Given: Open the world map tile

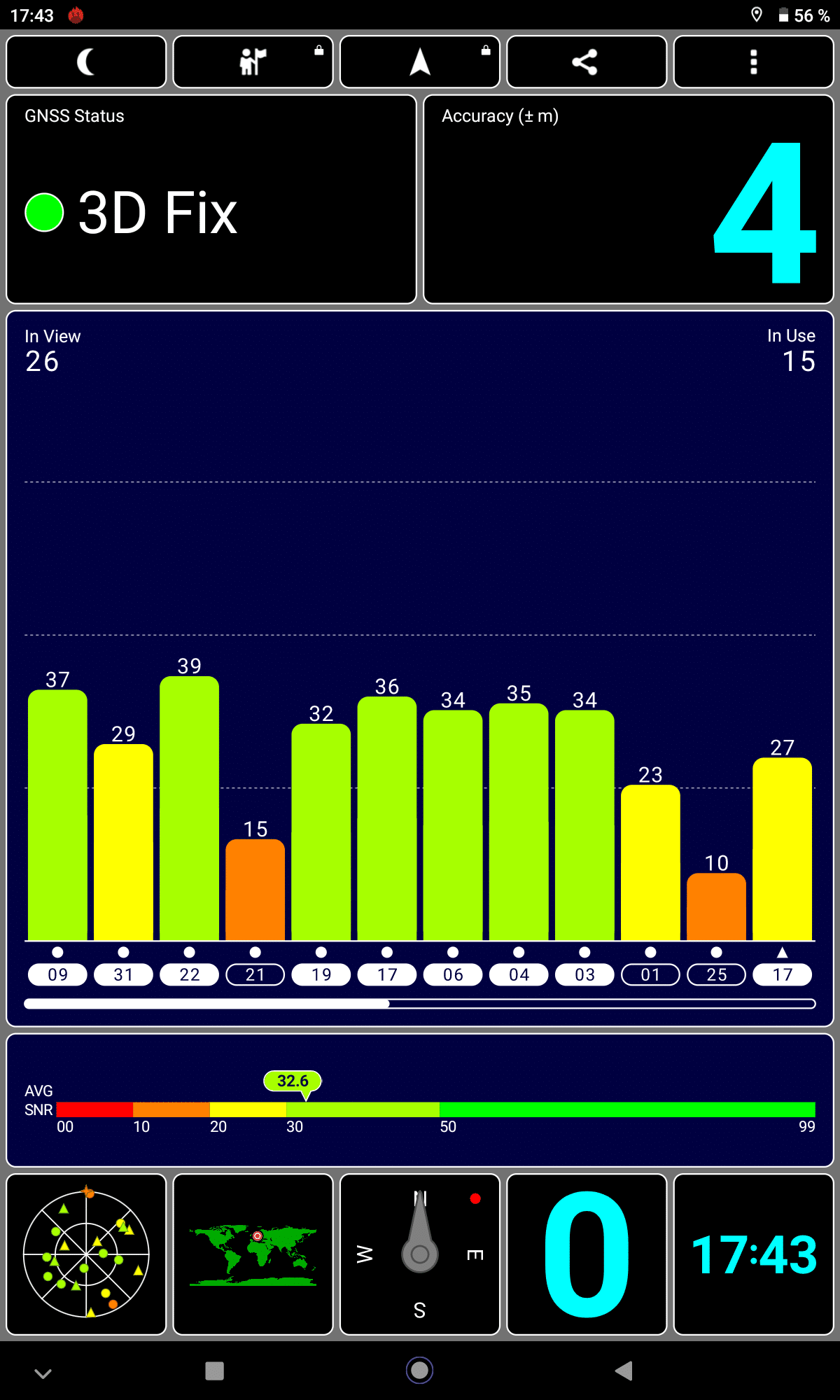Looking at the screenshot, I should [253, 1254].
